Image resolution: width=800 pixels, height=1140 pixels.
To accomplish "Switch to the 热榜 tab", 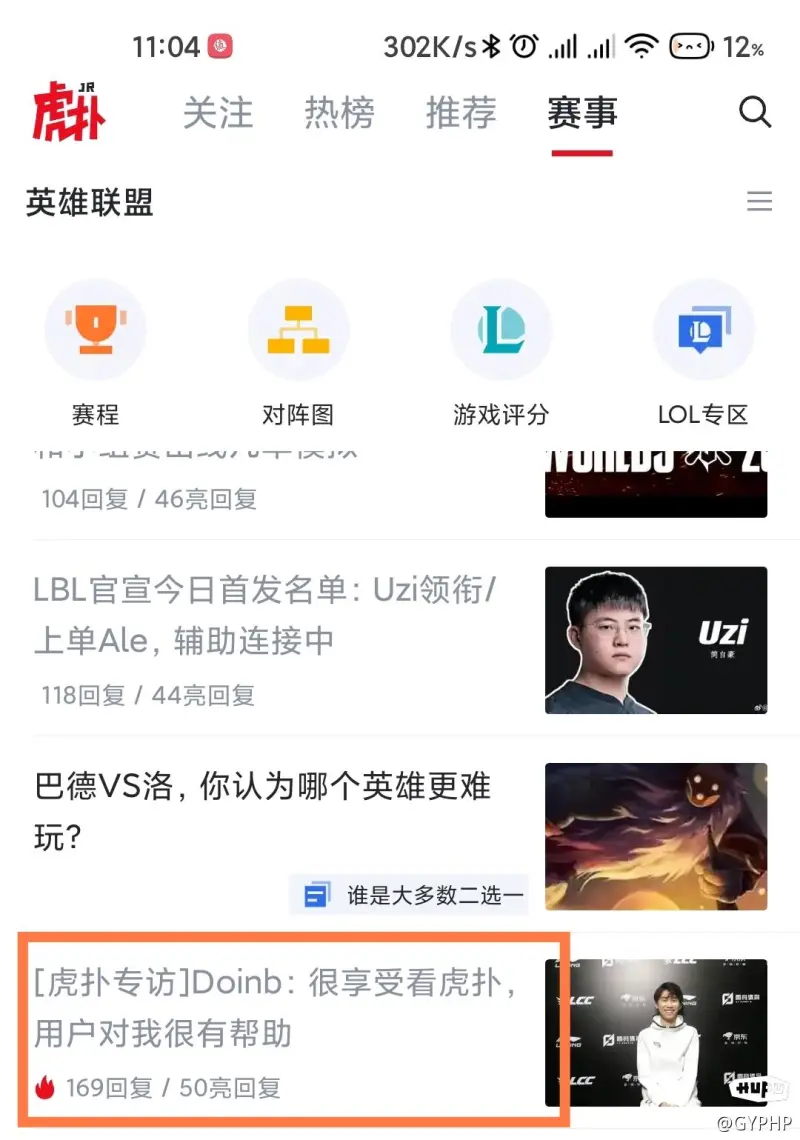I will 339,113.
